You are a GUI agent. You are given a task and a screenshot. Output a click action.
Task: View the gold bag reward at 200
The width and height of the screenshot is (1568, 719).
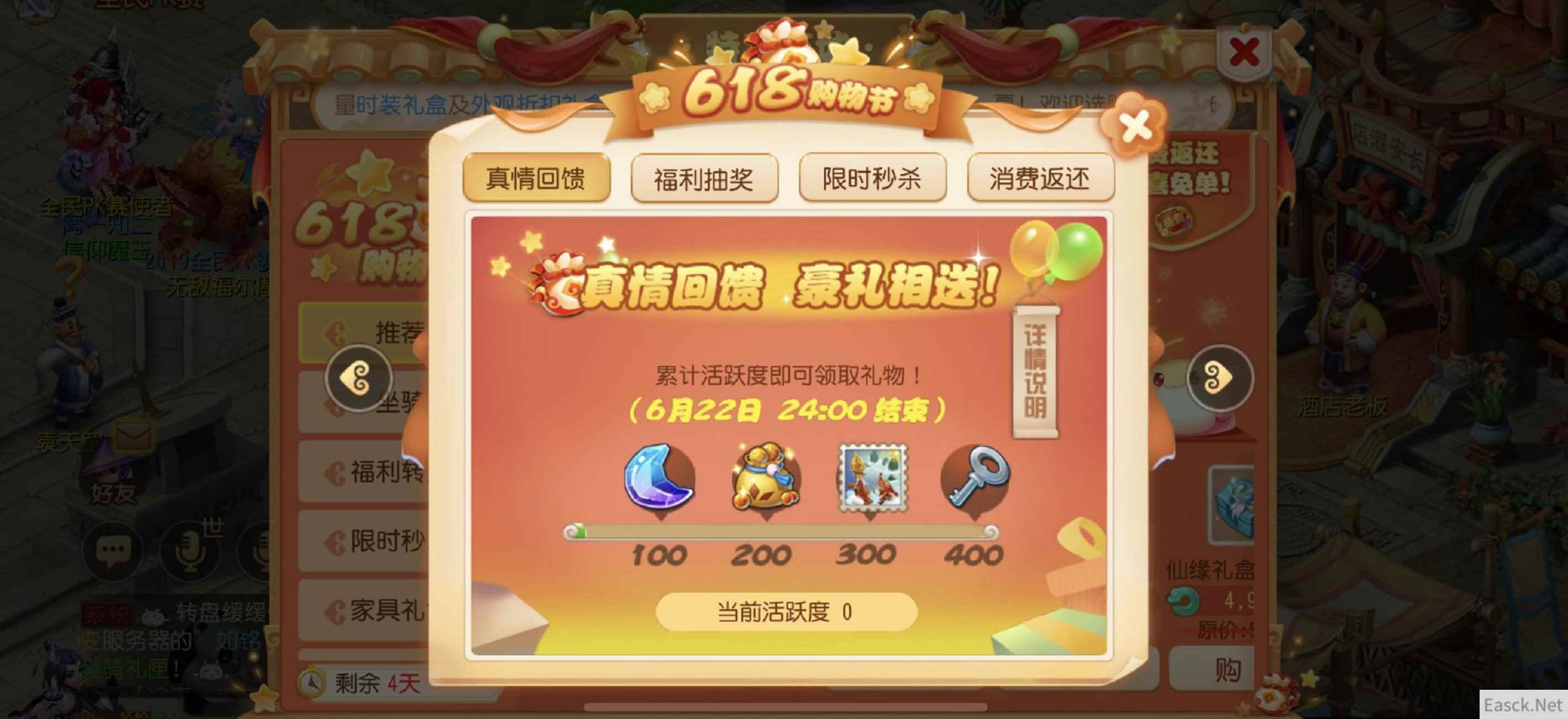click(766, 477)
